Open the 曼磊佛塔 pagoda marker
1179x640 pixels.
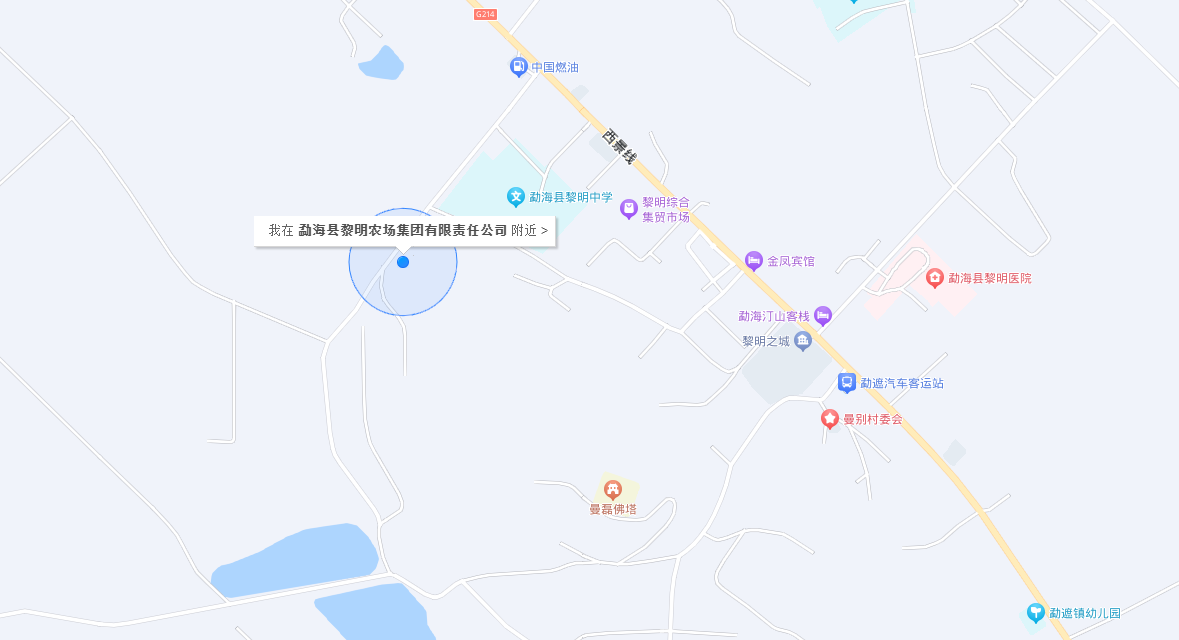coord(613,490)
